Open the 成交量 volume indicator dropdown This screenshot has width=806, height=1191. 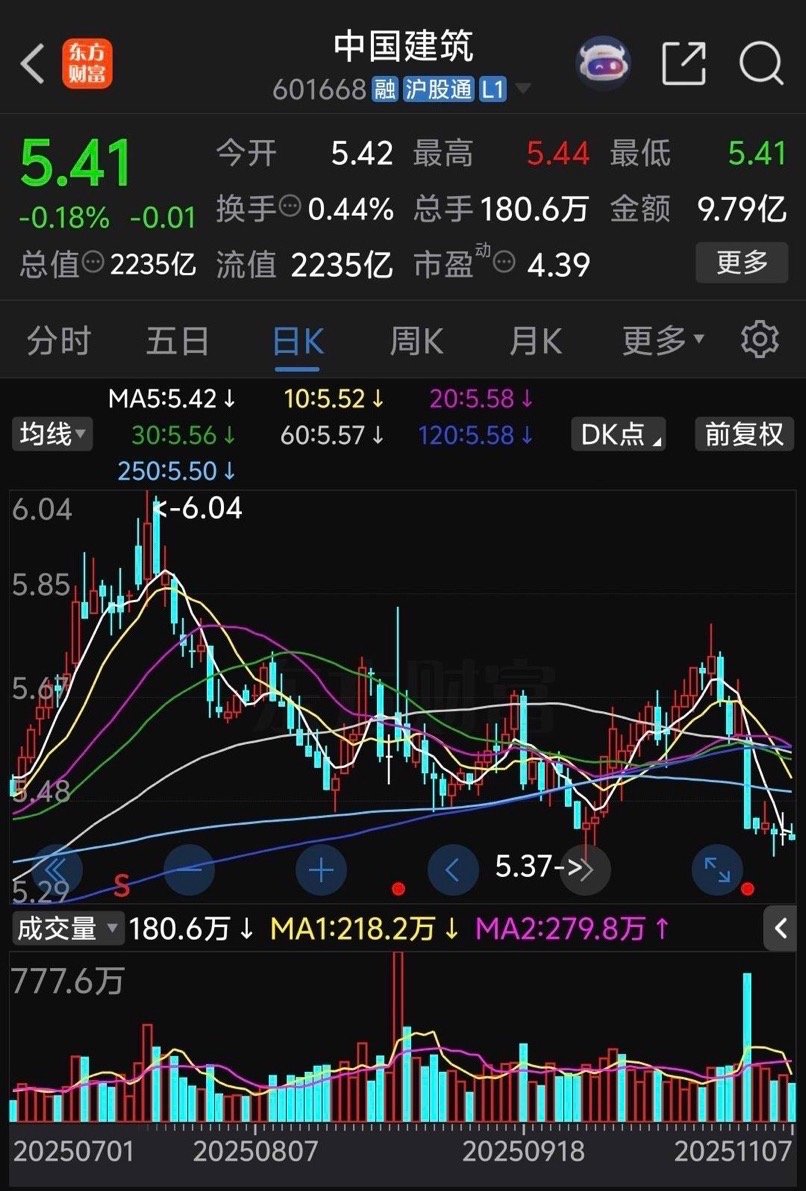(66, 928)
